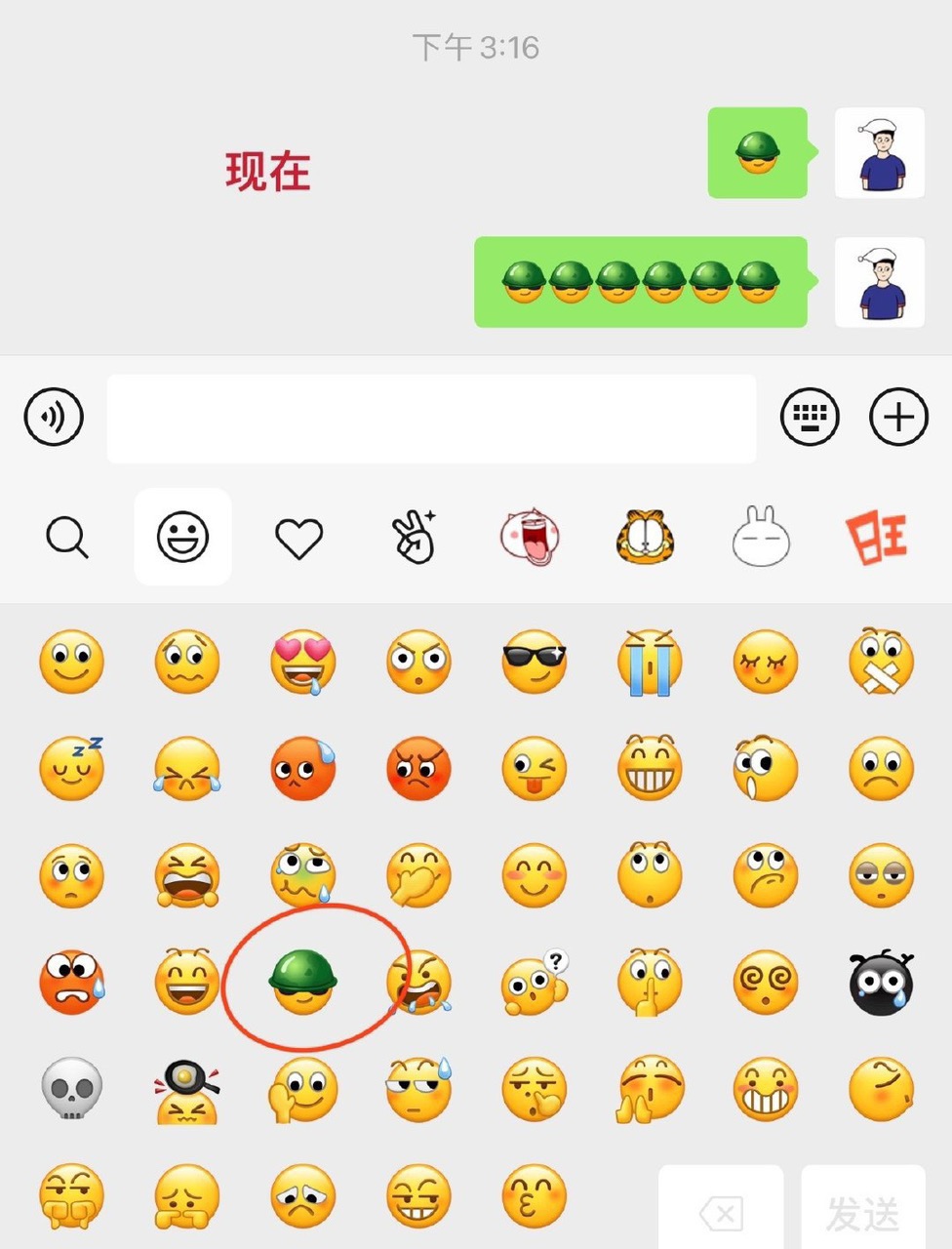Open the sender's avatar on the first message
The image size is (952, 1249).
click(879, 153)
